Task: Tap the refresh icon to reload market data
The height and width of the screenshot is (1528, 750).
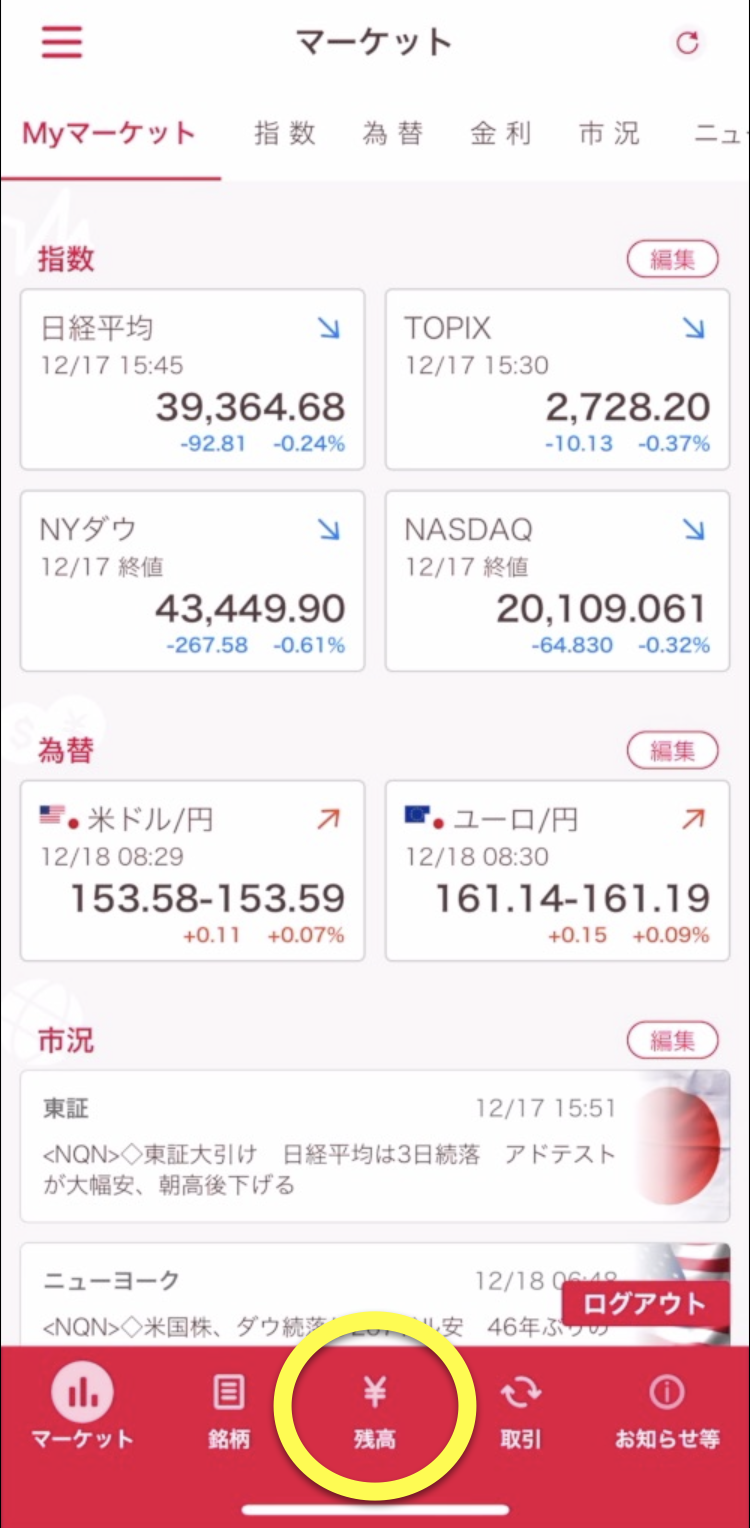Action: point(687,43)
